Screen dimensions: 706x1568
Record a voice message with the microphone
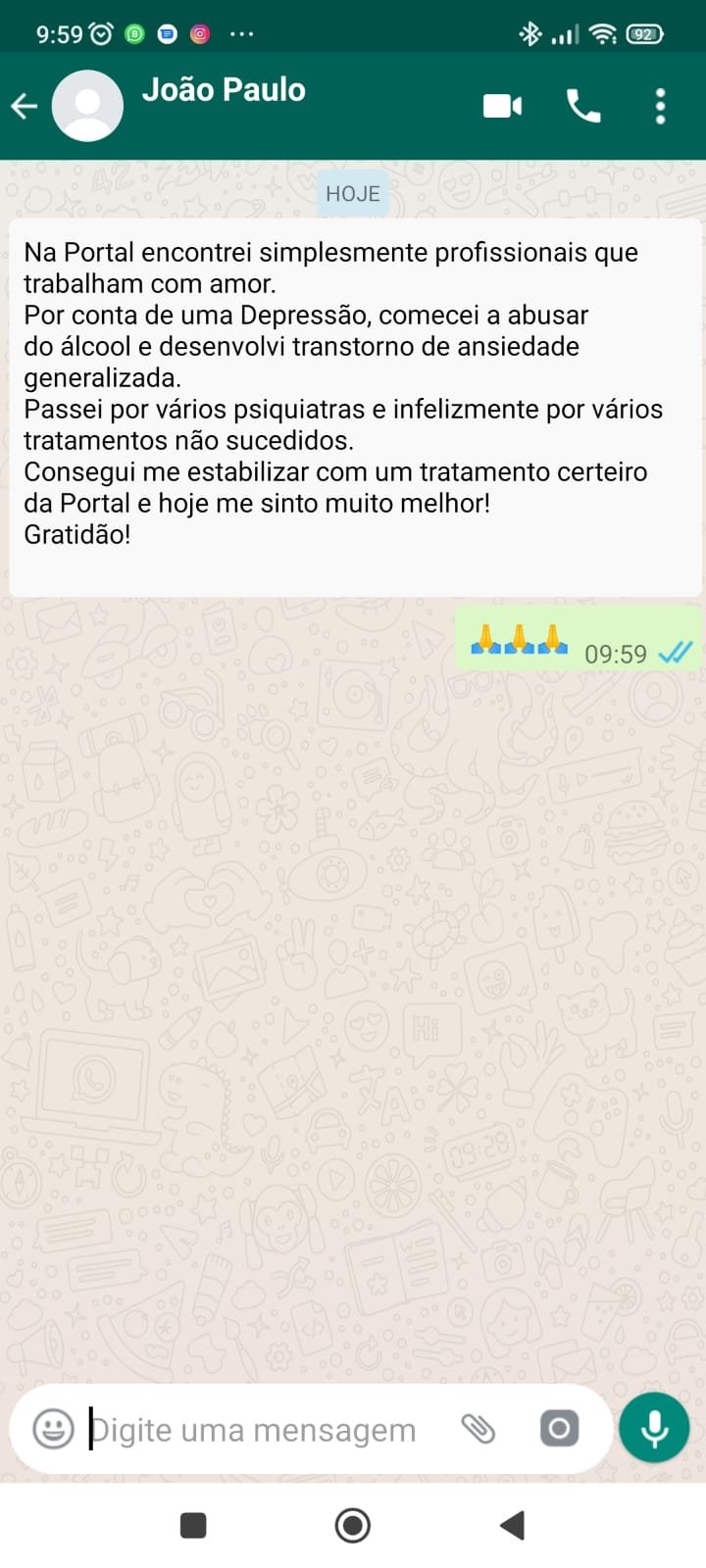coord(653,1427)
